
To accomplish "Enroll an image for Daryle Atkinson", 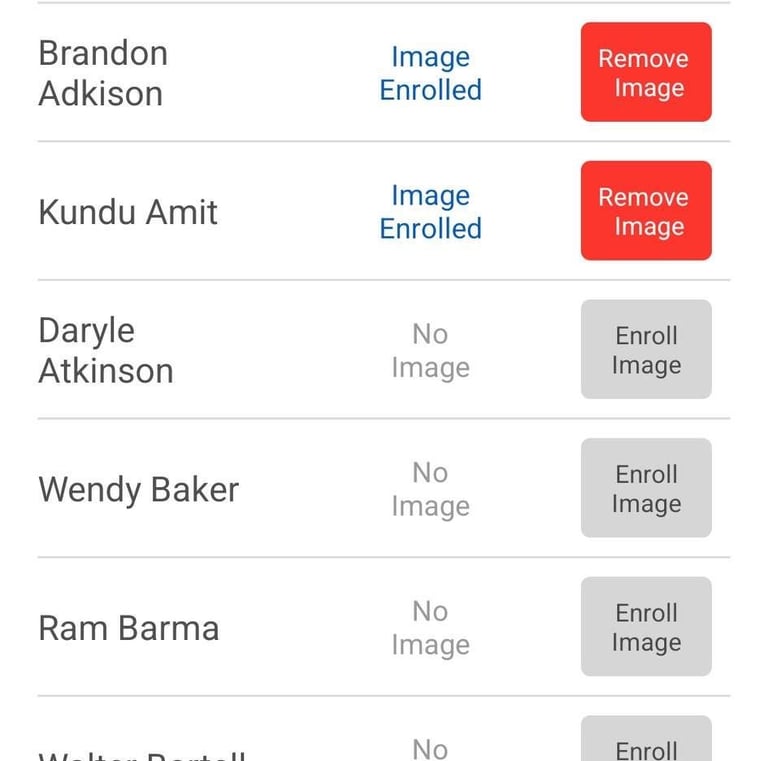I will pyautogui.click(x=646, y=350).
